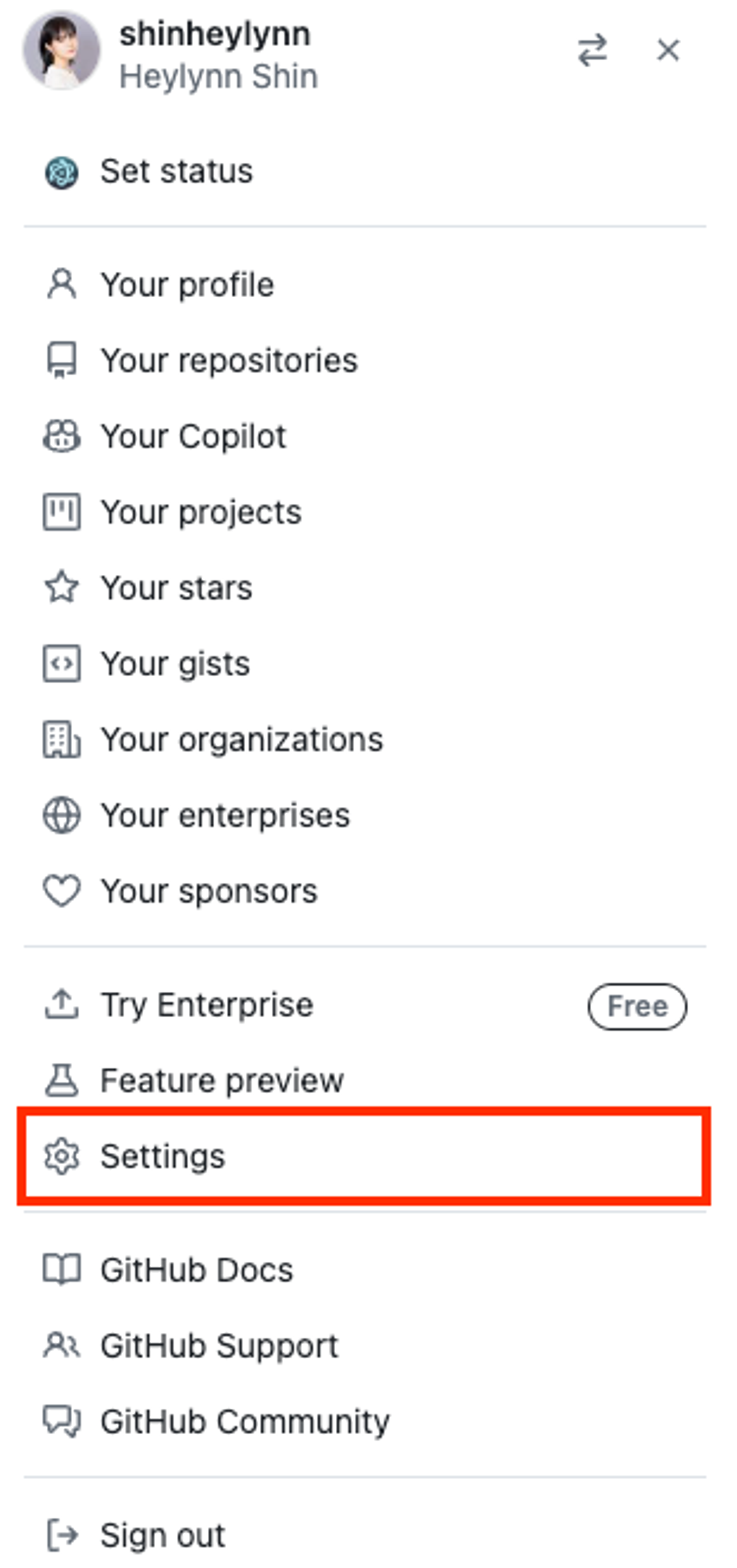Sign out of the account
This screenshot has height=1568, width=737.
tap(163, 1535)
